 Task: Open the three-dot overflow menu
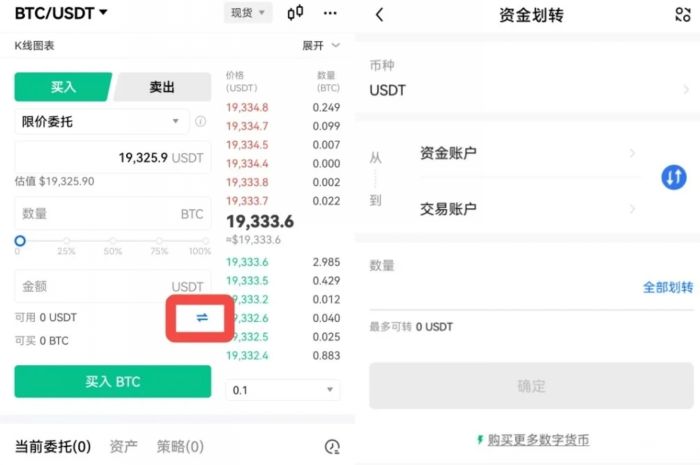point(331,13)
